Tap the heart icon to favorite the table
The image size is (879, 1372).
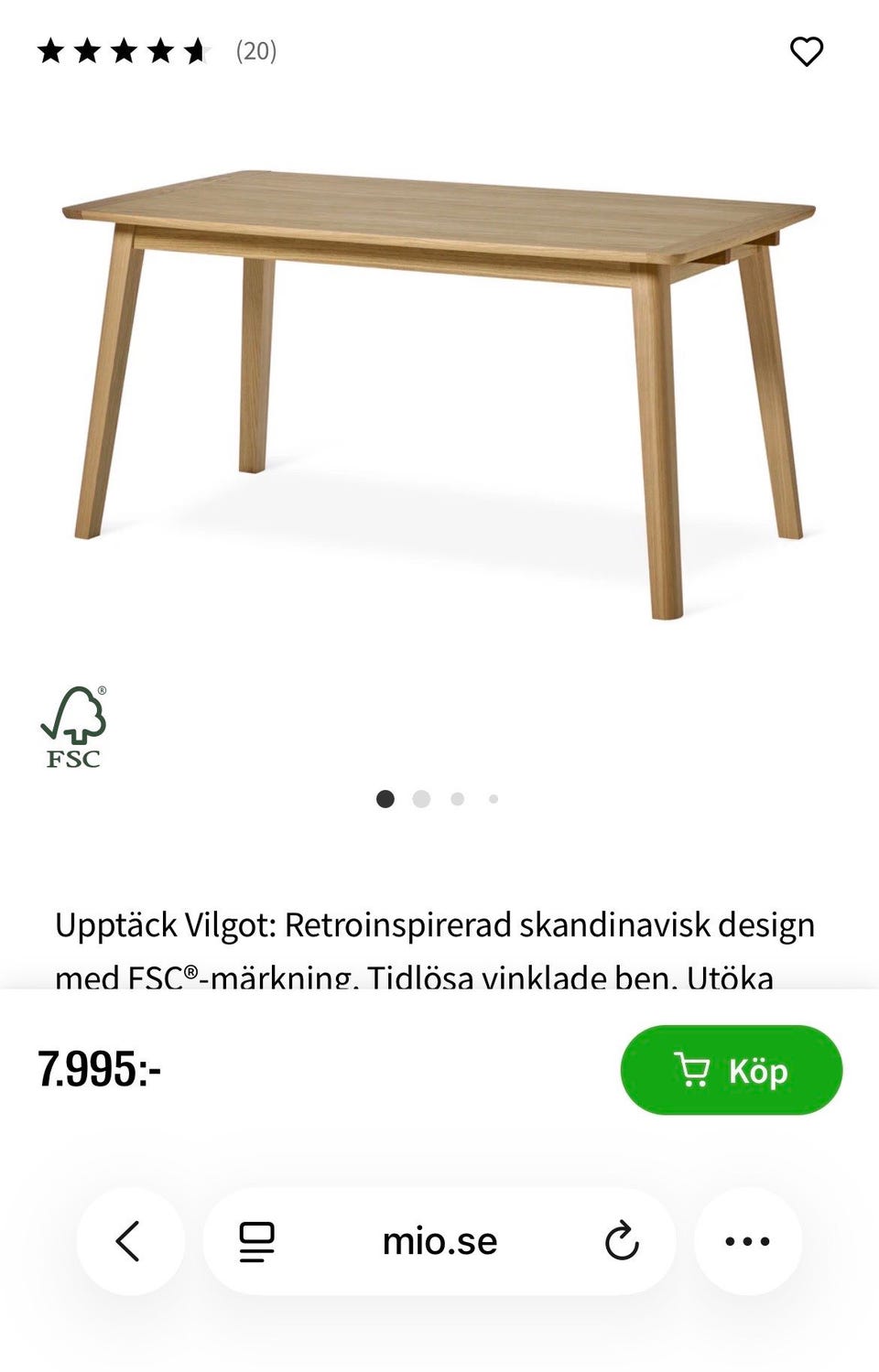[x=807, y=51]
